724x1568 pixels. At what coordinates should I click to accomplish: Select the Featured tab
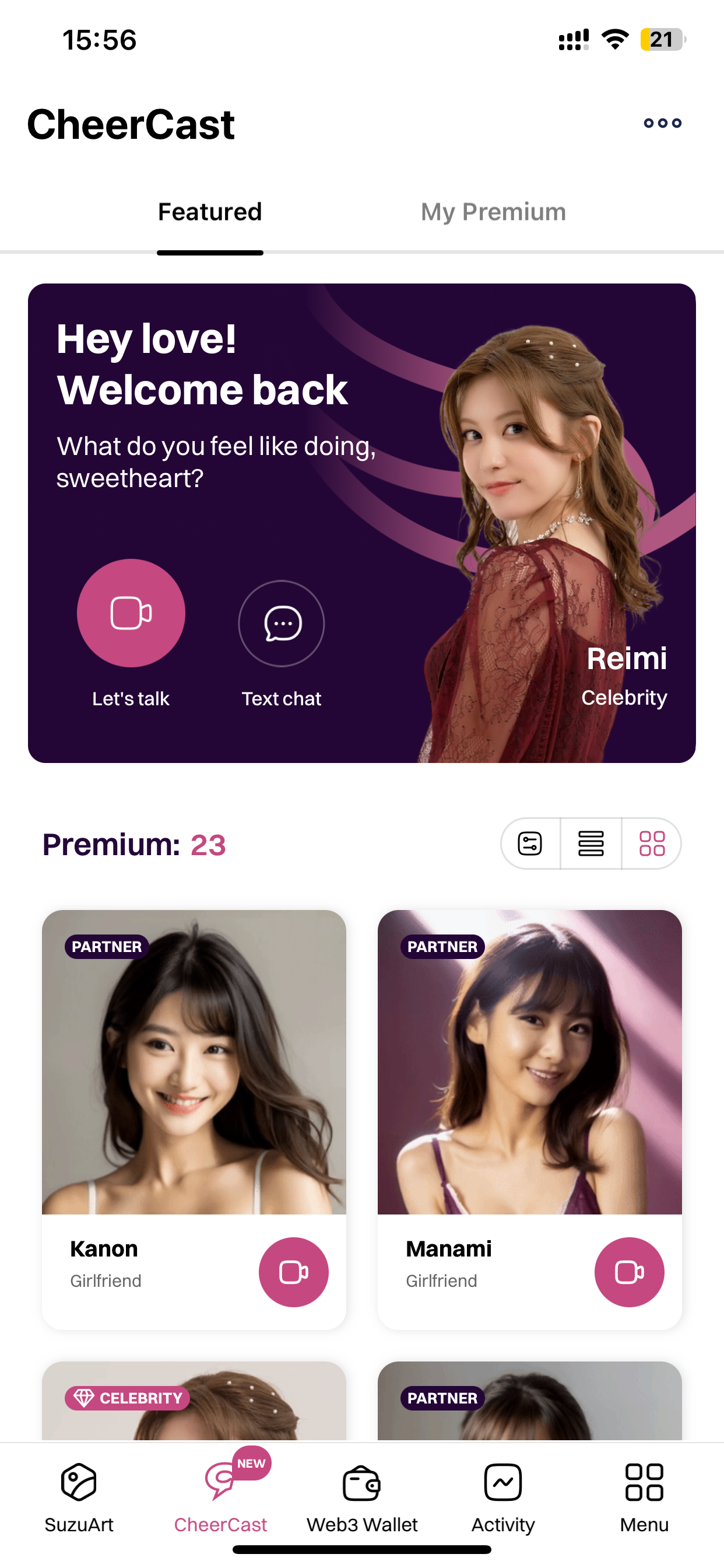coord(210,212)
